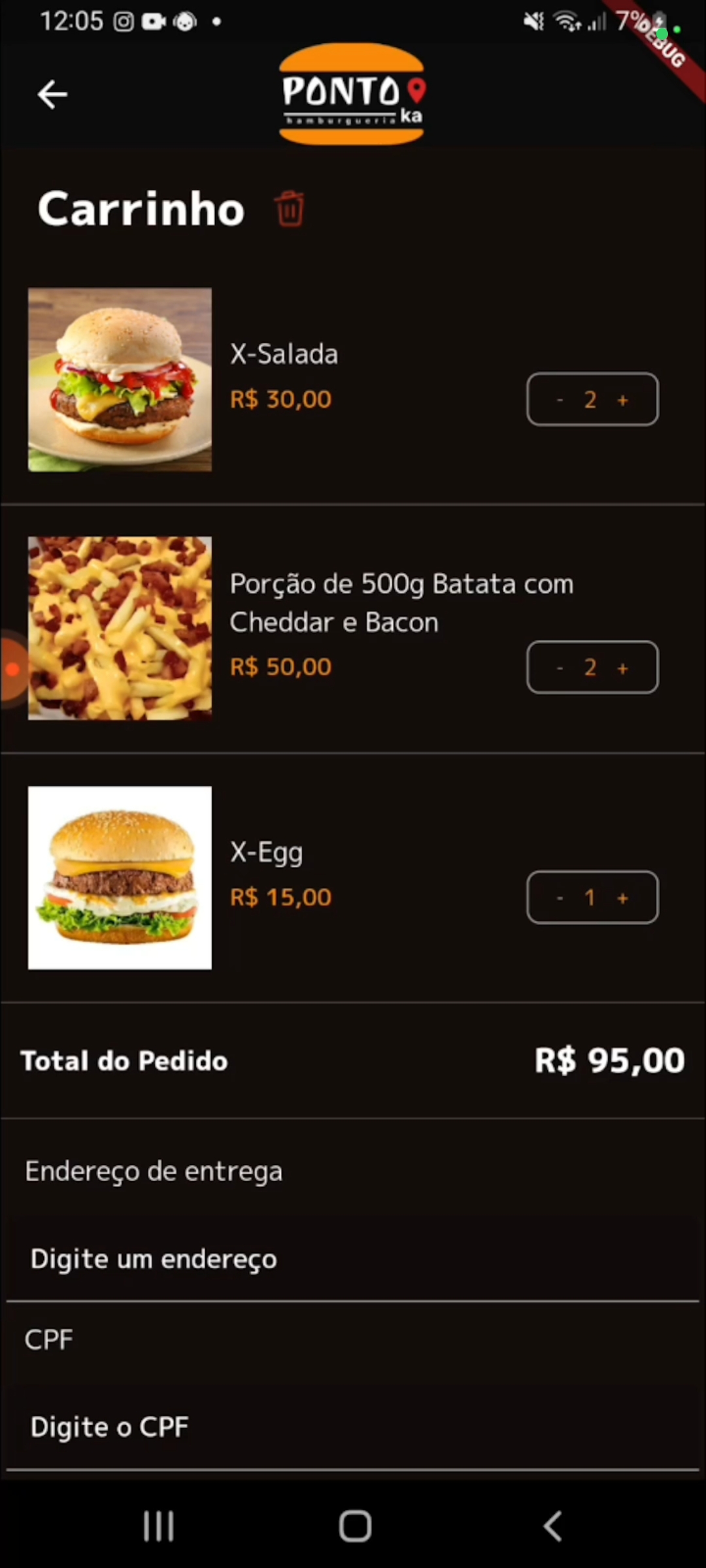The width and height of the screenshot is (706, 1568).
Task: Tap the X-Egg product thumbnail
Action: point(119,877)
